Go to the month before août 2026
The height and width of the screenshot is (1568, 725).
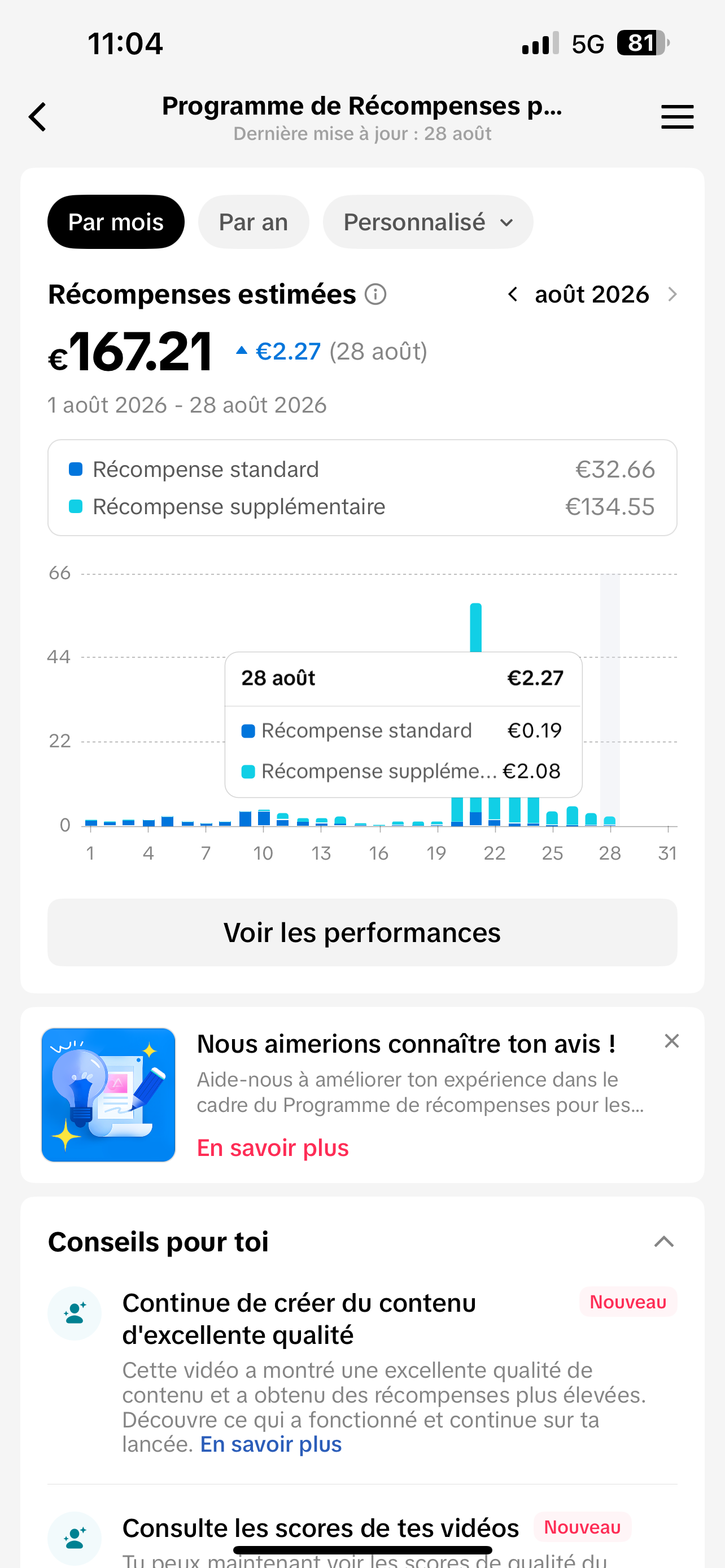513,295
